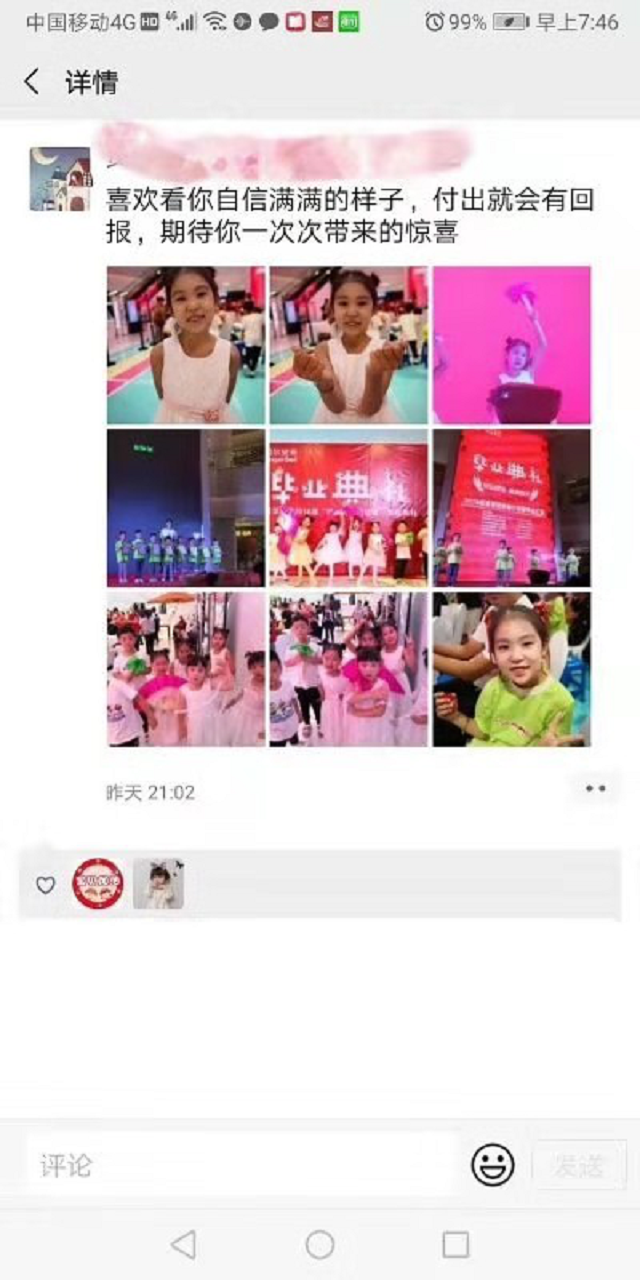Open the baby photo avatar in likes

tap(158, 884)
